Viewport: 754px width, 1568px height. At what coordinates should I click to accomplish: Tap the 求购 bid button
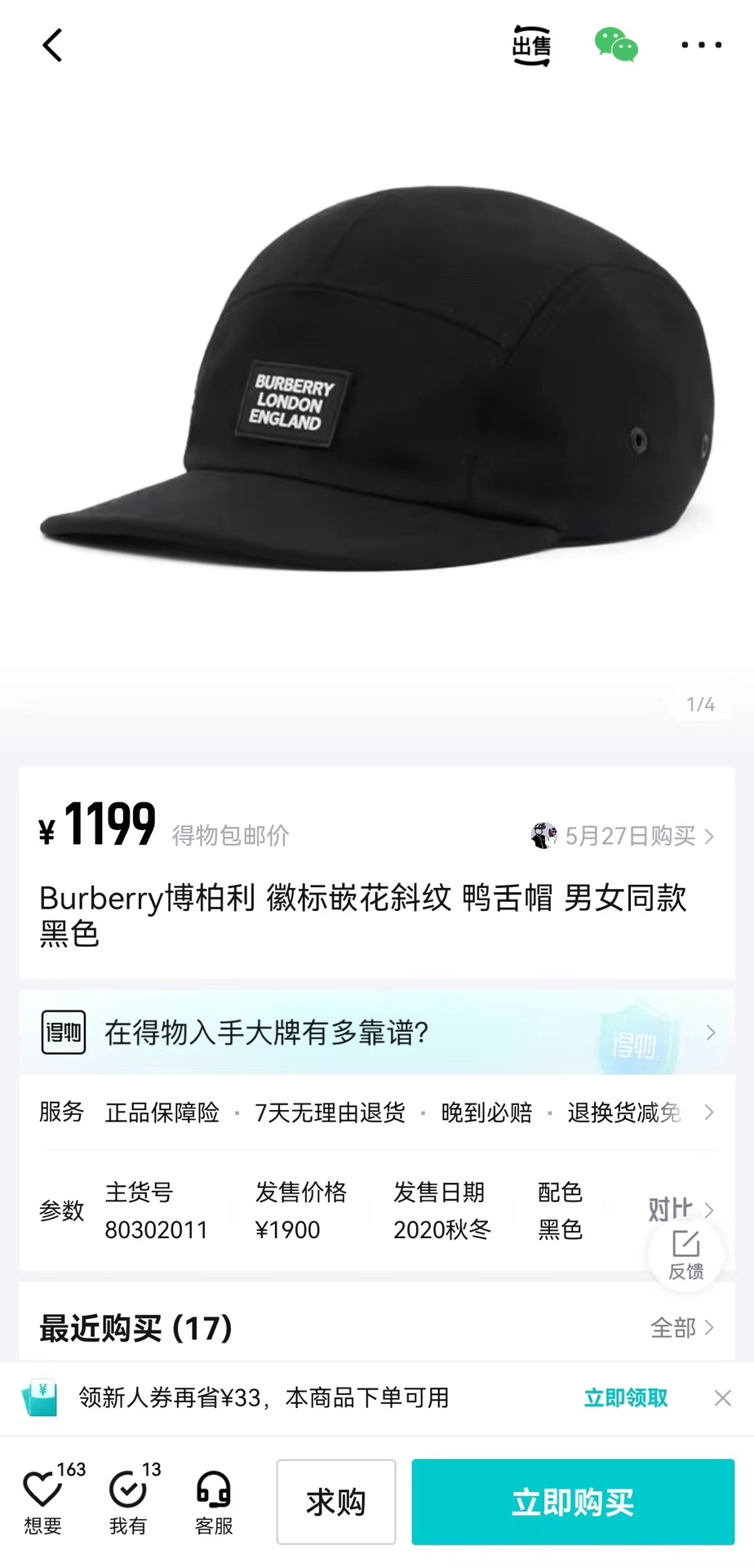[x=336, y=1502]
